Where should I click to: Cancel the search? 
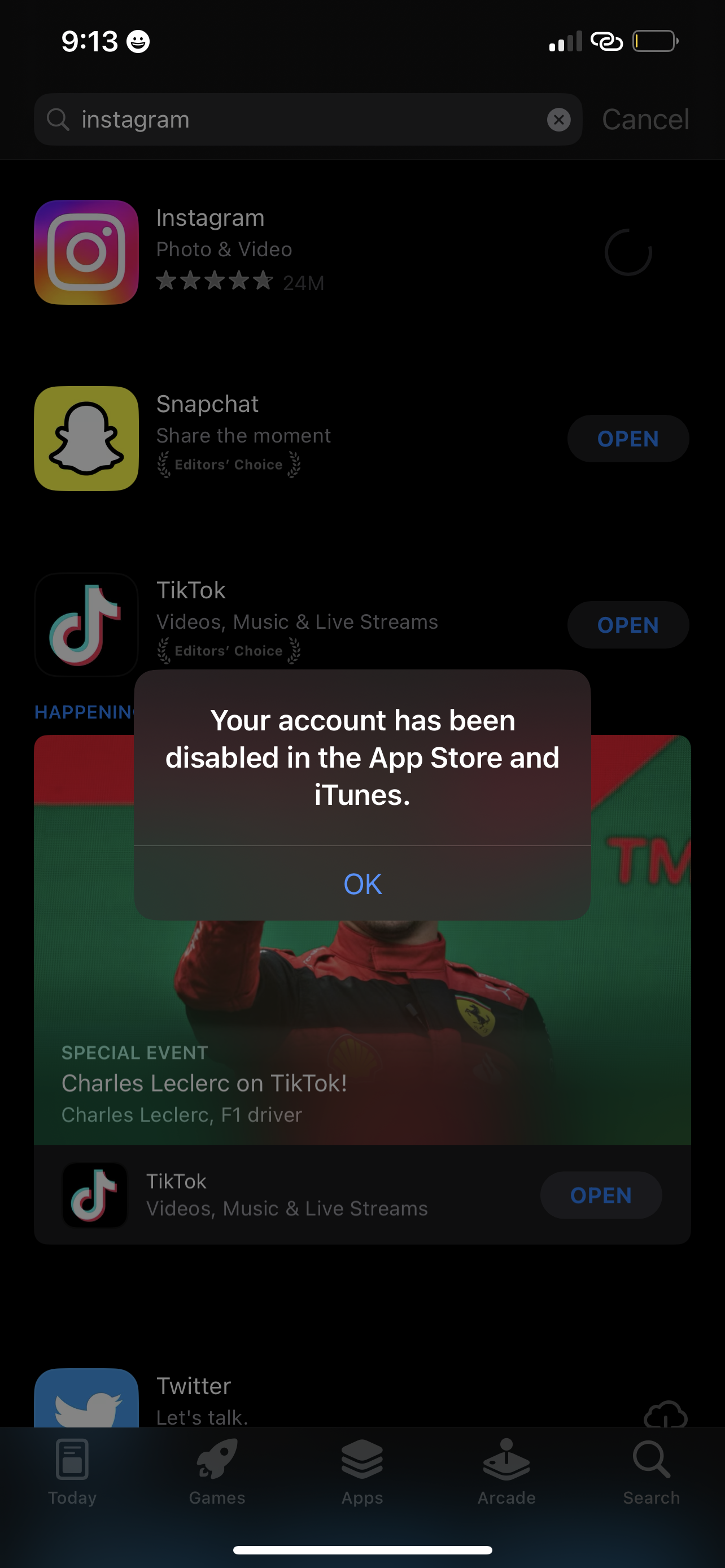click(x=645, y=119)
